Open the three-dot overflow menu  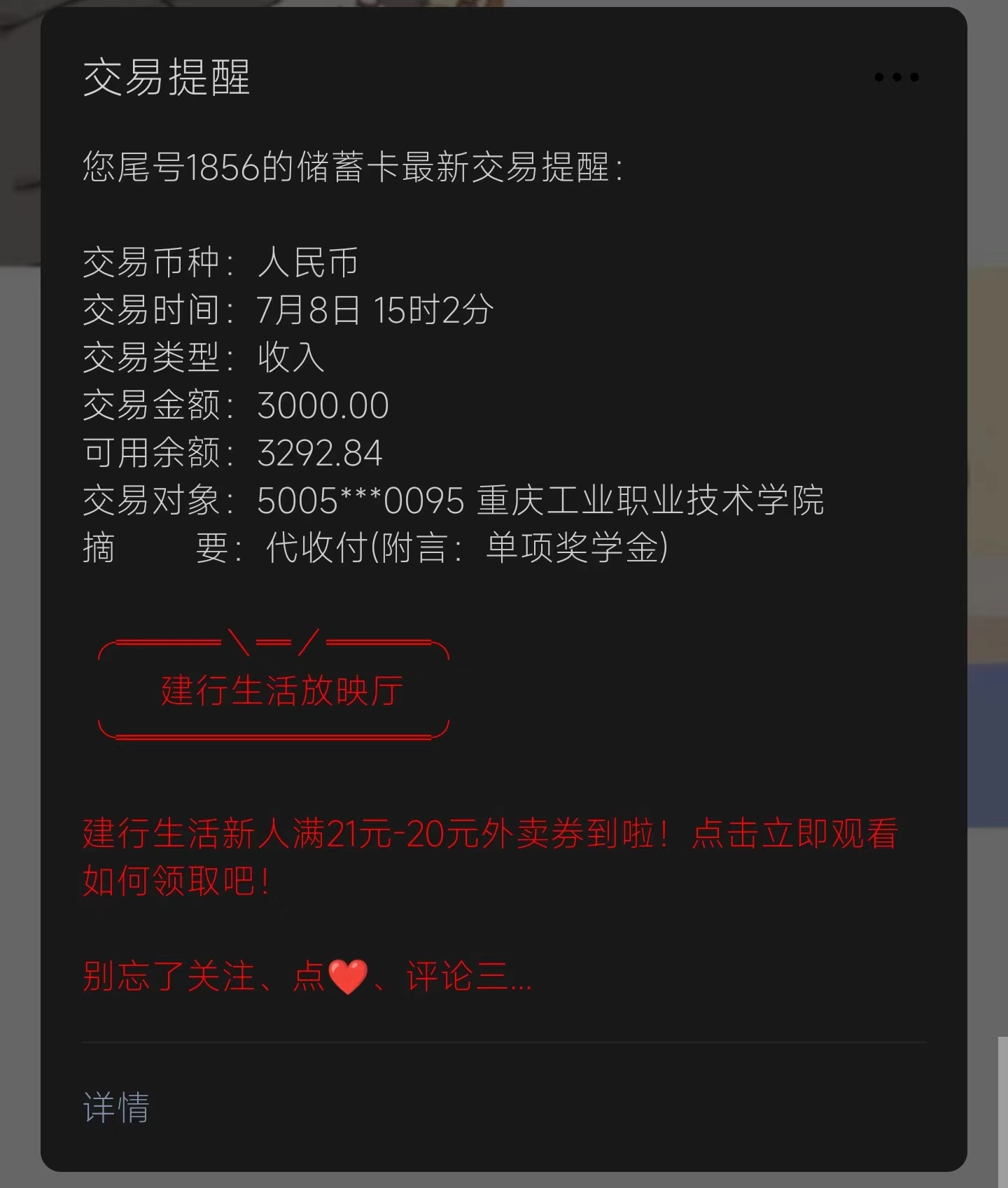coord(896,77)
